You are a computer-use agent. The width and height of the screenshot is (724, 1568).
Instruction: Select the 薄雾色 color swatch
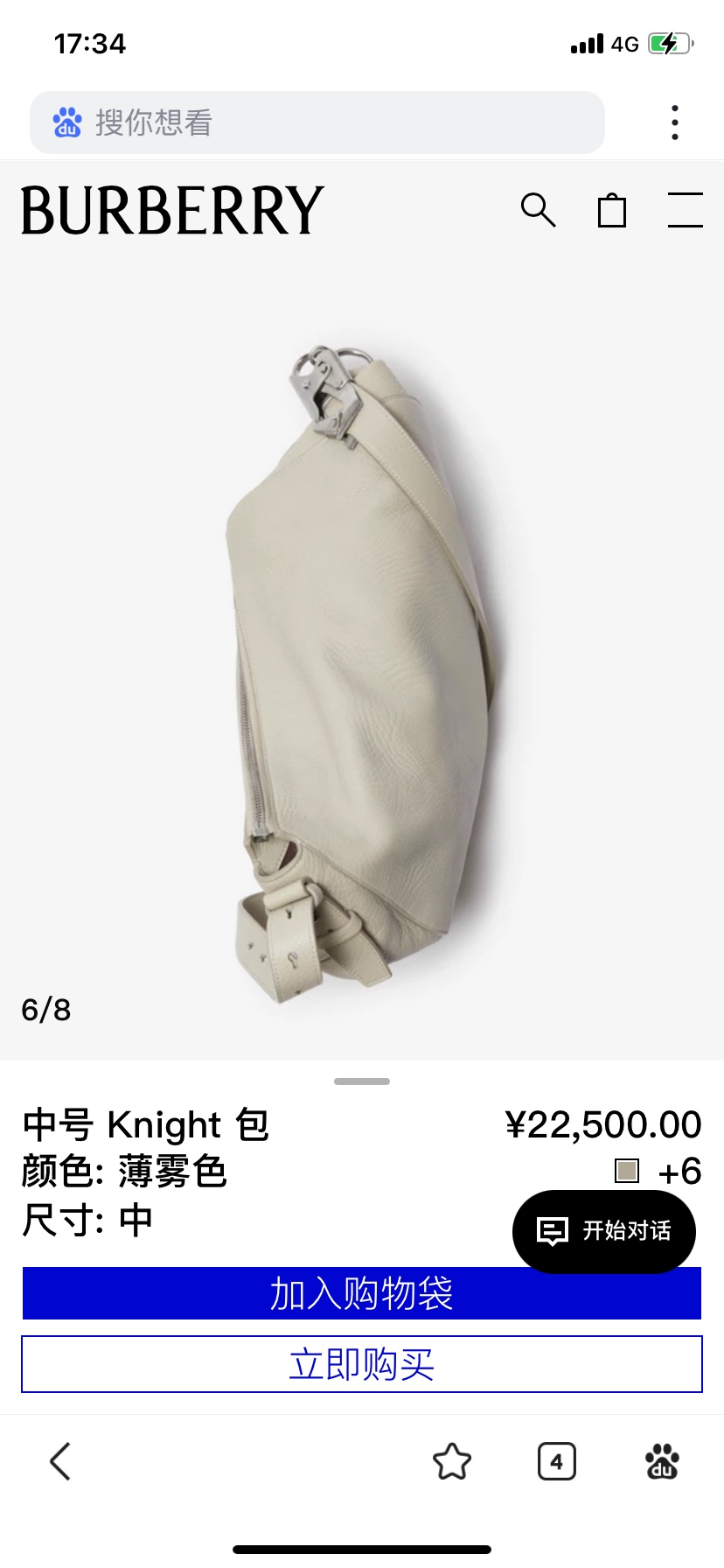(x=627, y=1171)
